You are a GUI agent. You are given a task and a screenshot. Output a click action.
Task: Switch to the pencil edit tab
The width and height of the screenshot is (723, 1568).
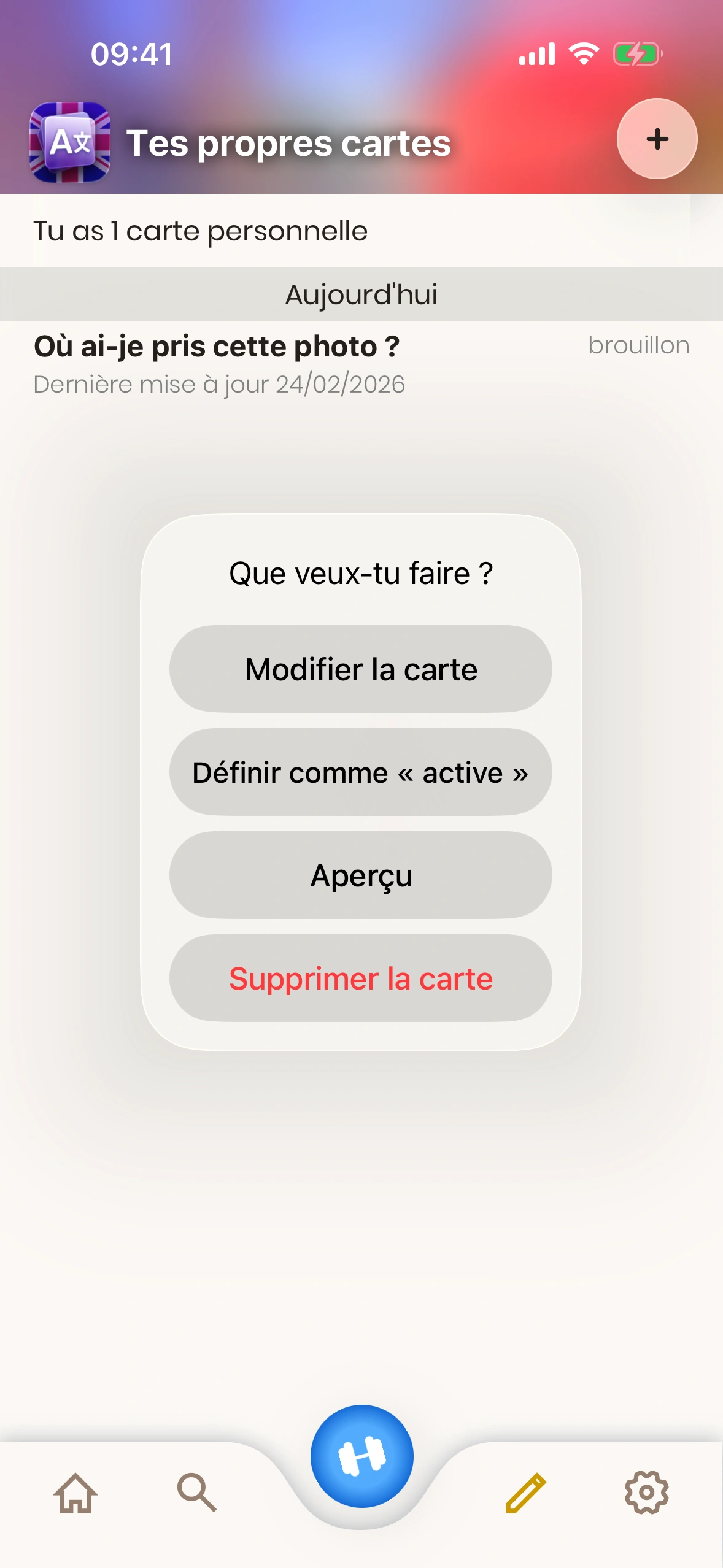(526, 1493)
